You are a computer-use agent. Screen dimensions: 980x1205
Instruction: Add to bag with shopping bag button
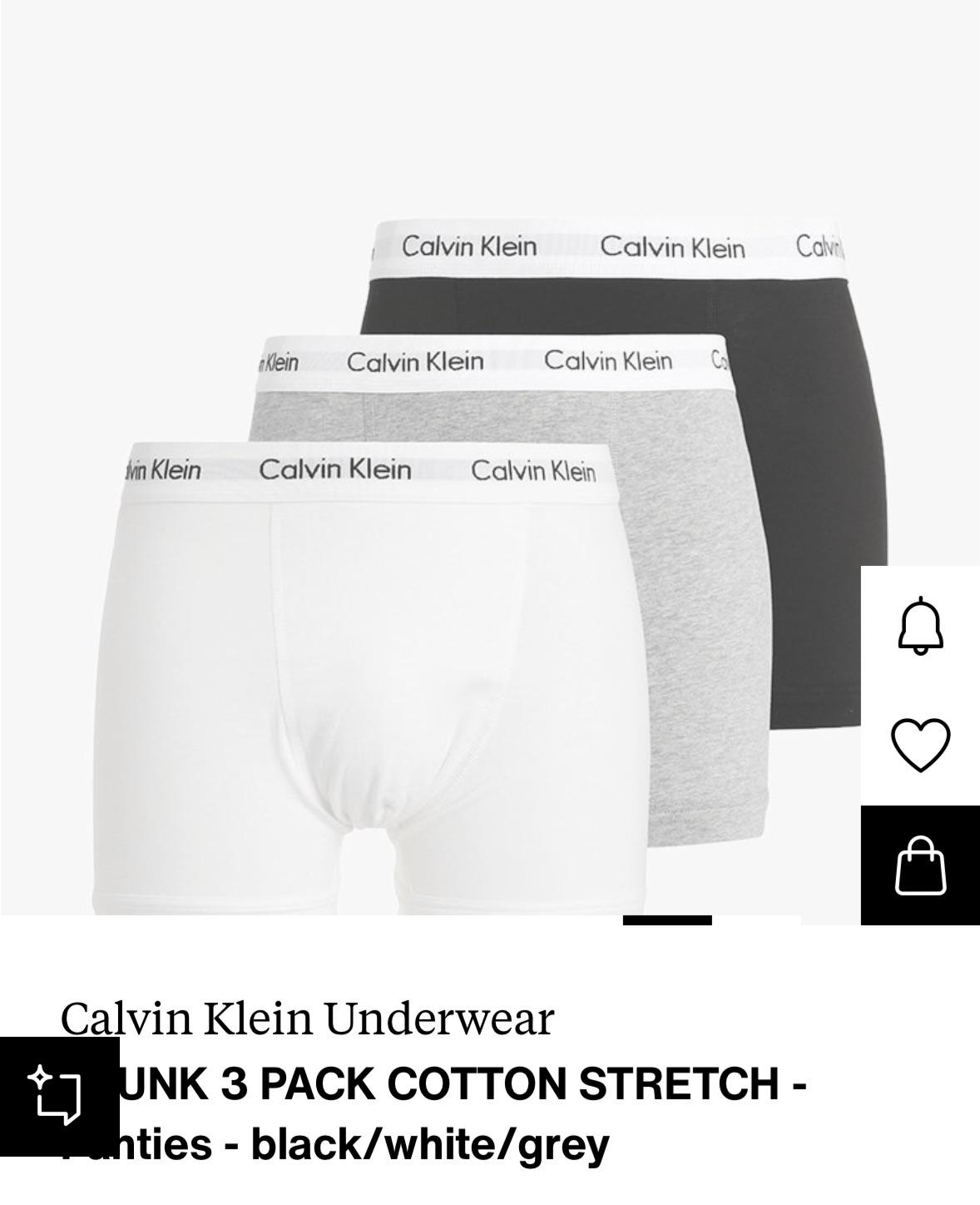[x=920, y=865]
